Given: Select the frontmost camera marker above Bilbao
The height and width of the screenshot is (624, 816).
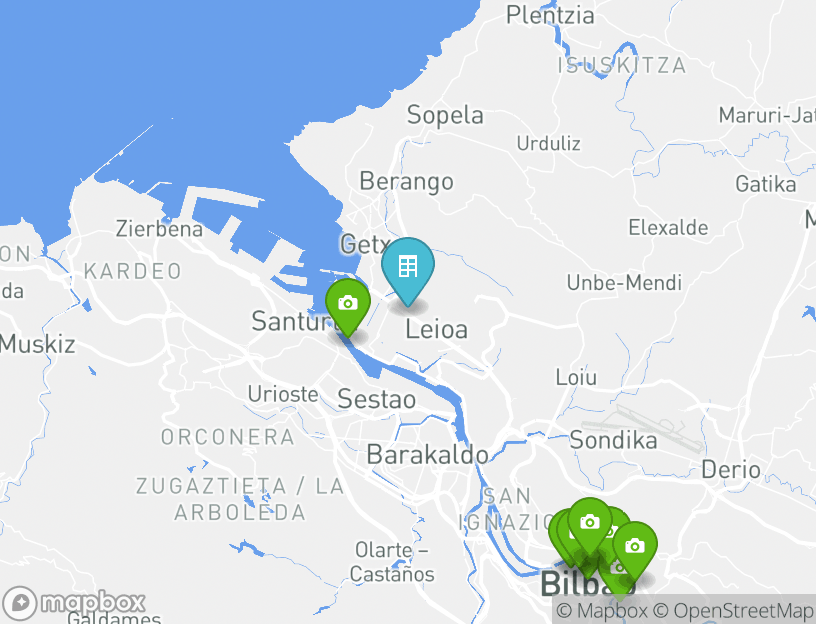Looking at the screenshot, I should (x=589, y=522).
